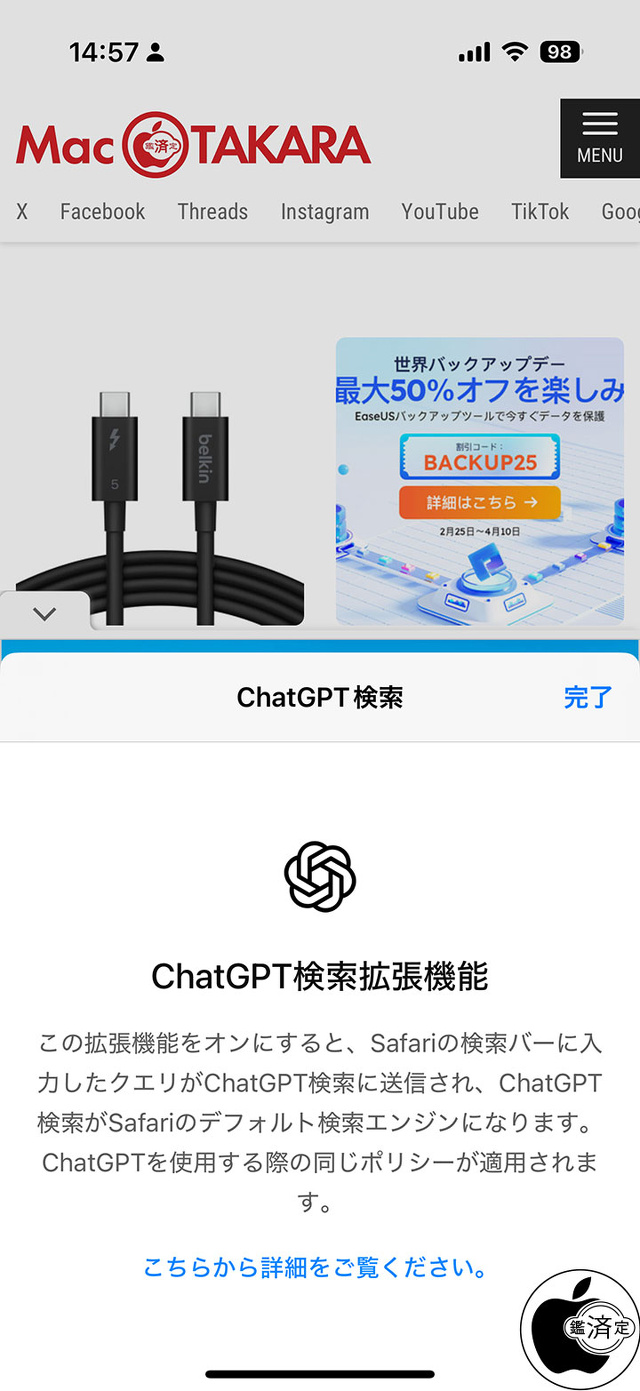Open the MENU hamburger button

(x=599, y=138)
